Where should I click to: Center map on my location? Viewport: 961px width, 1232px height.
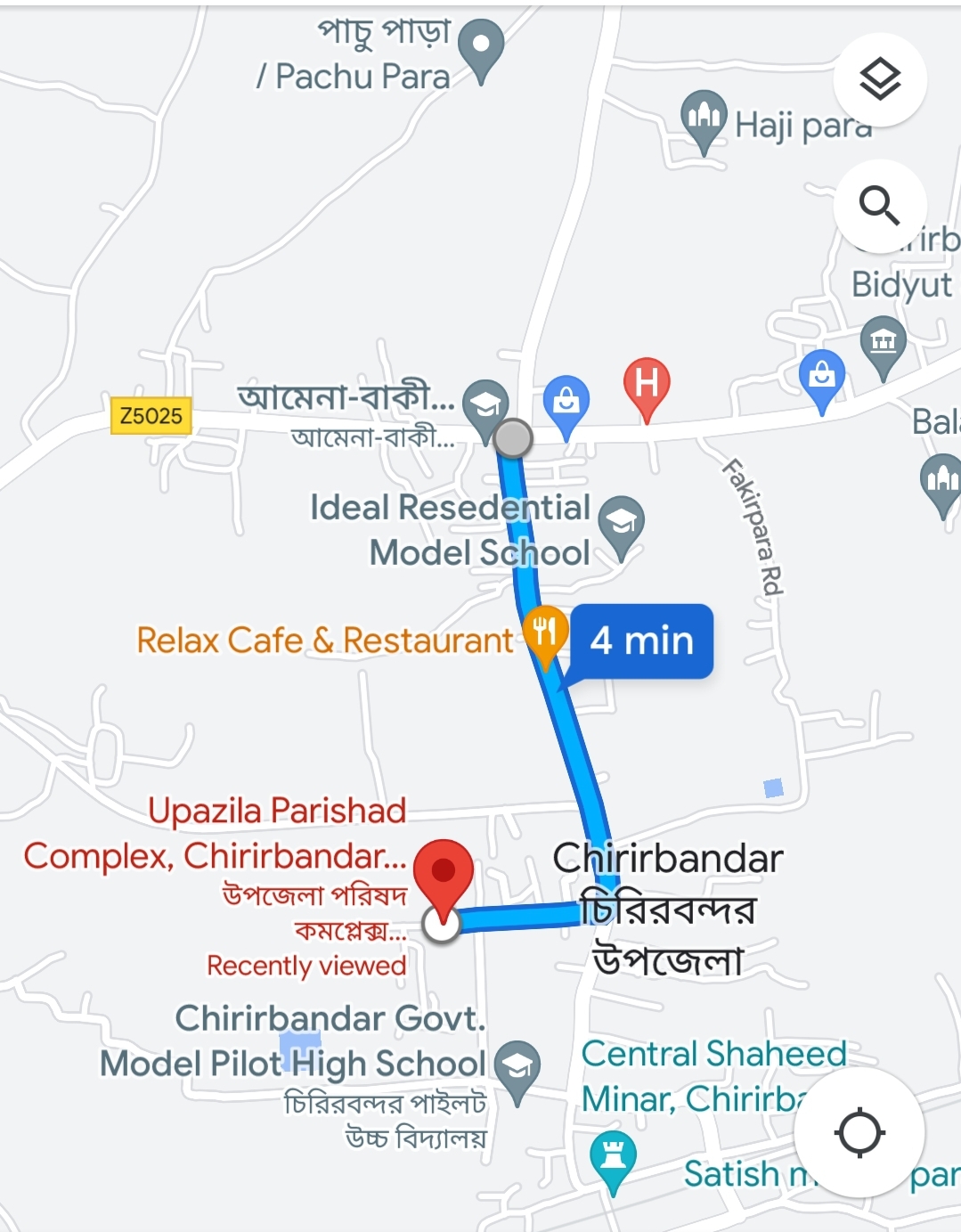(859, 1132)
